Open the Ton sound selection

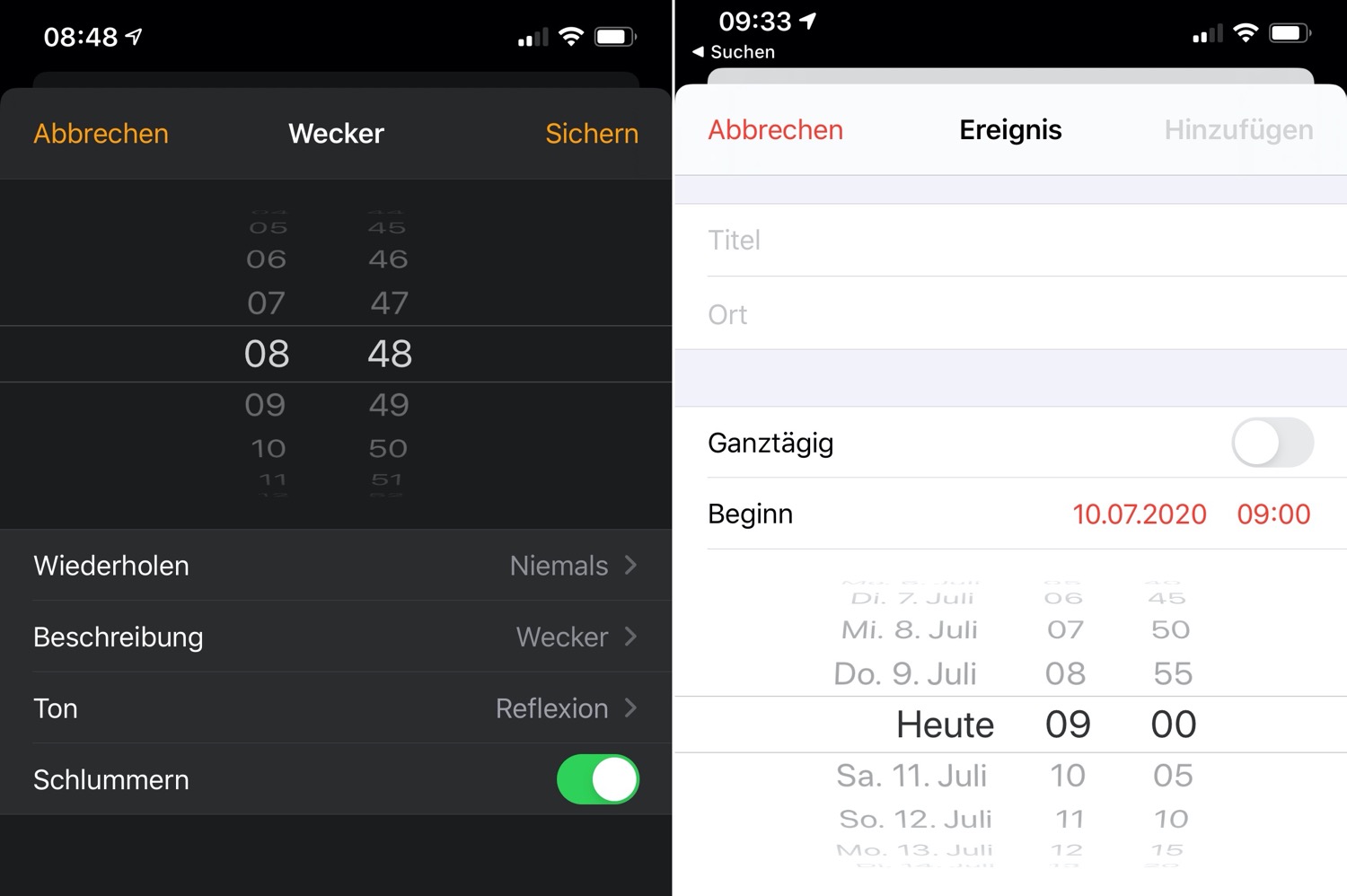[x=334, y=708]
